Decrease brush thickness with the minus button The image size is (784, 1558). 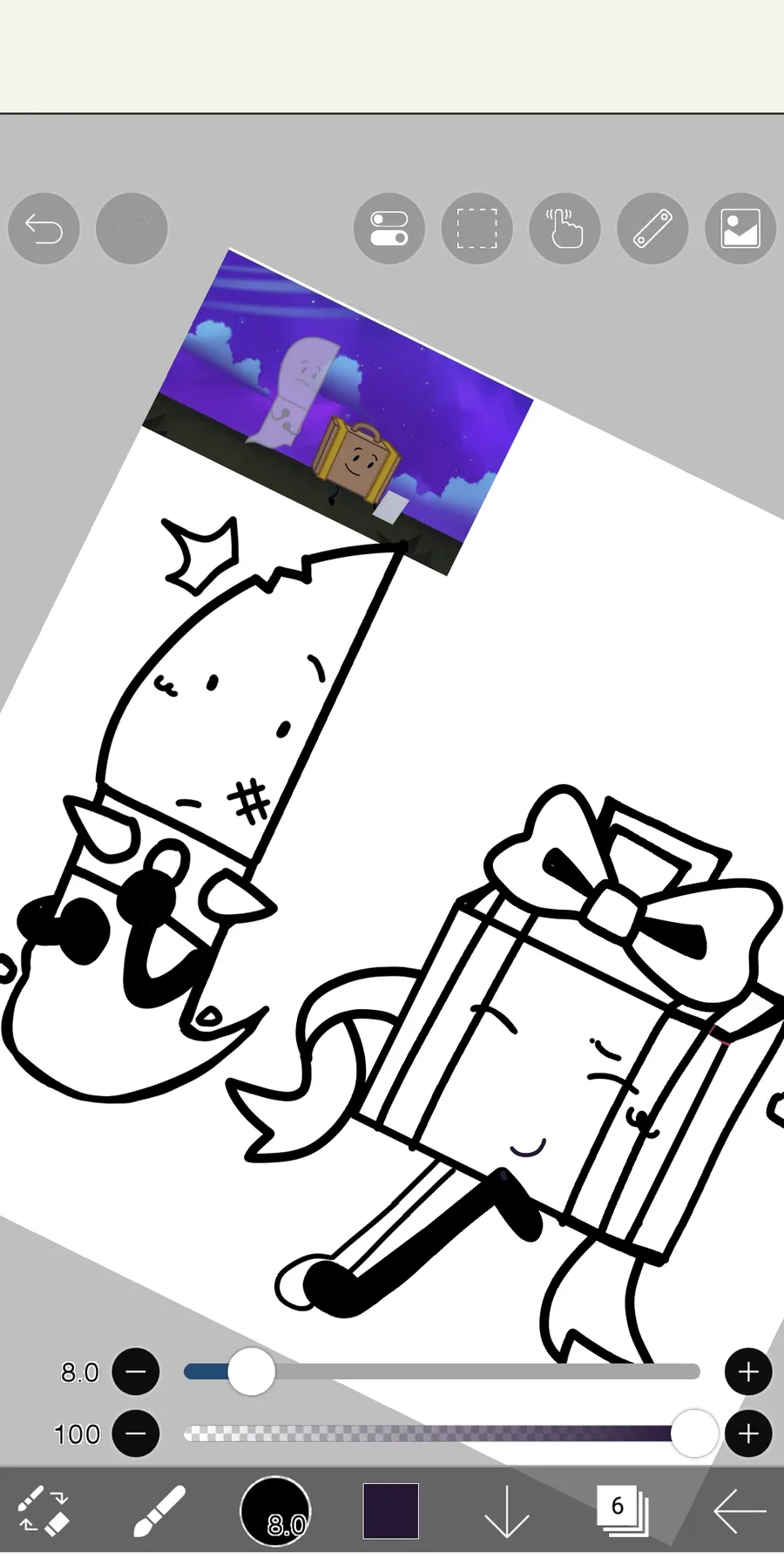(136, 1372)
